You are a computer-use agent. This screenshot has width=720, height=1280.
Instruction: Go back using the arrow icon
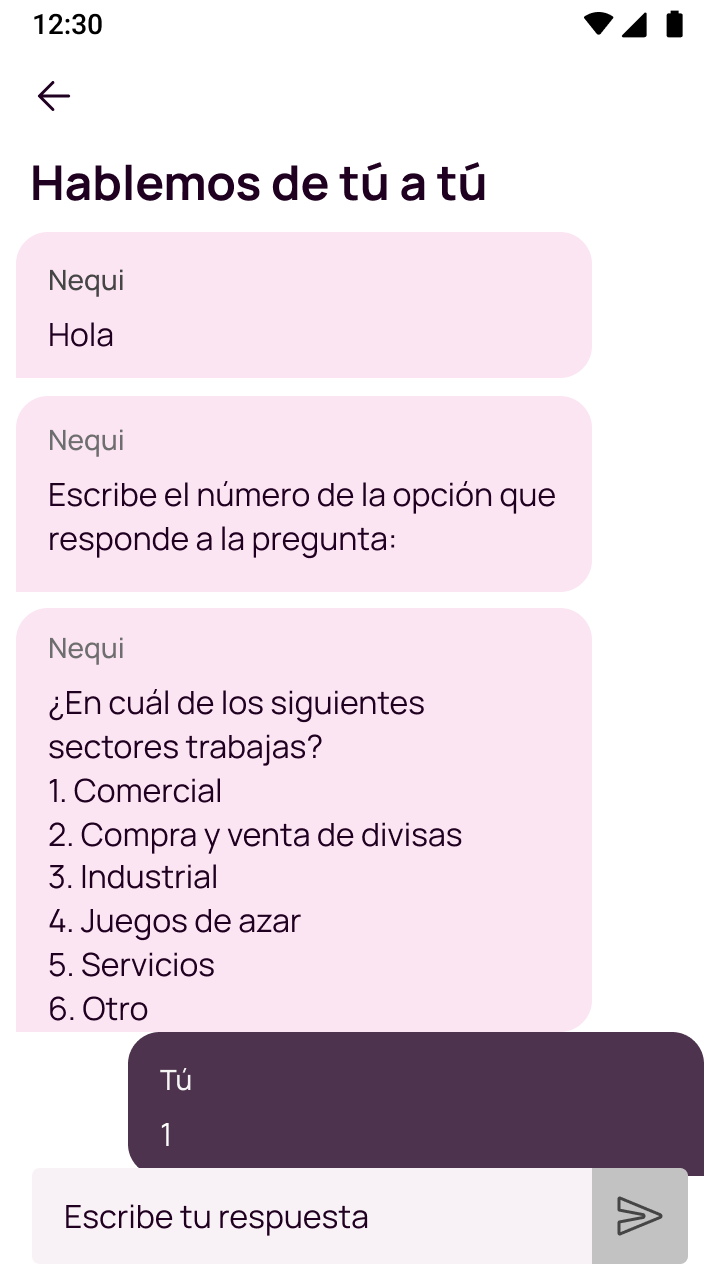54,96
